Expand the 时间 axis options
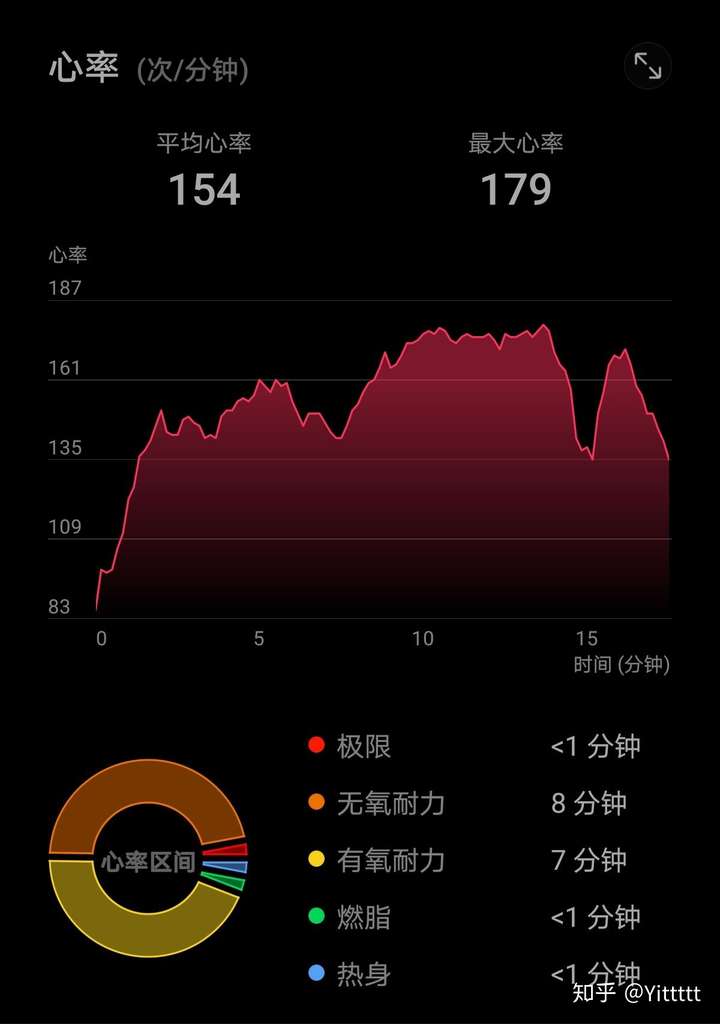This screenshot has width=720, height=1024. pyautogui.click(x=625, y=662)
